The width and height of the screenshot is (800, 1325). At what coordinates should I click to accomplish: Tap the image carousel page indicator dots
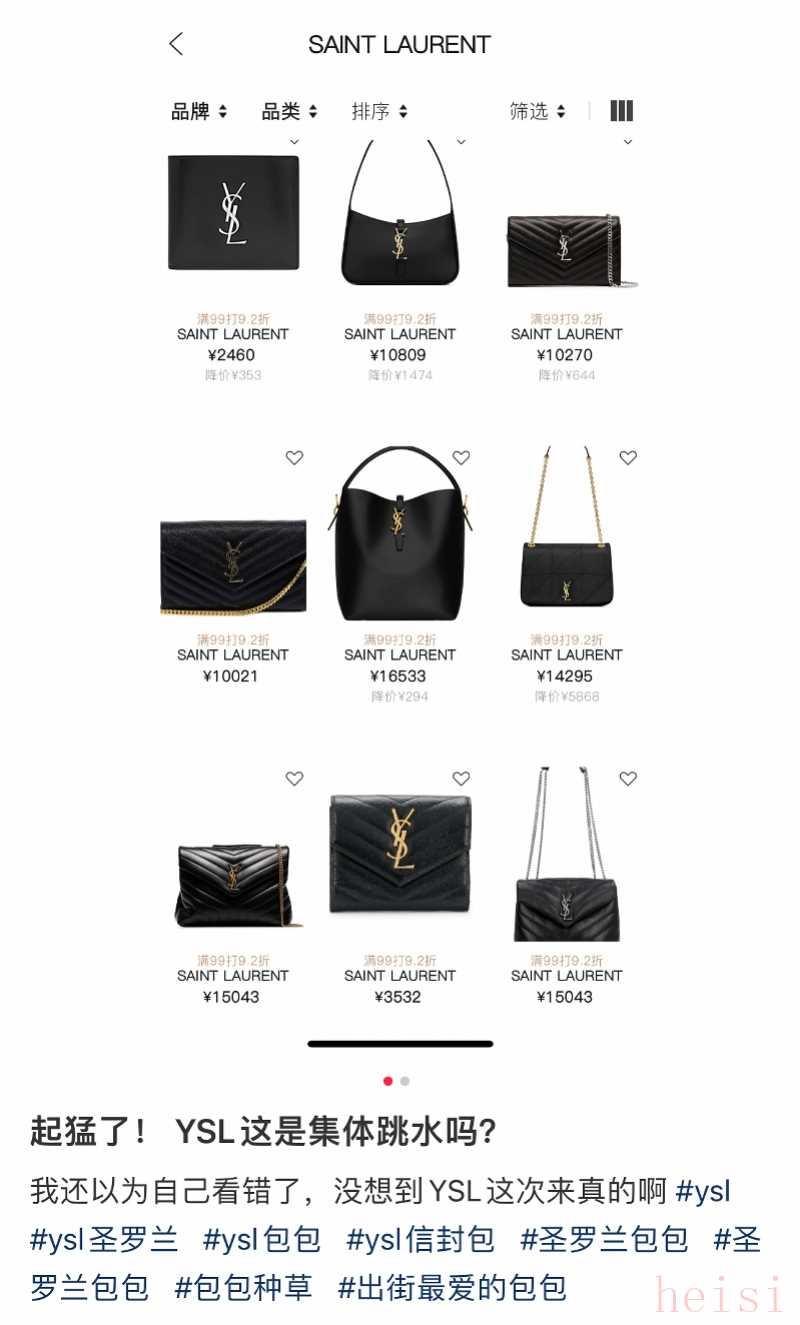[x=396, y=1081]
